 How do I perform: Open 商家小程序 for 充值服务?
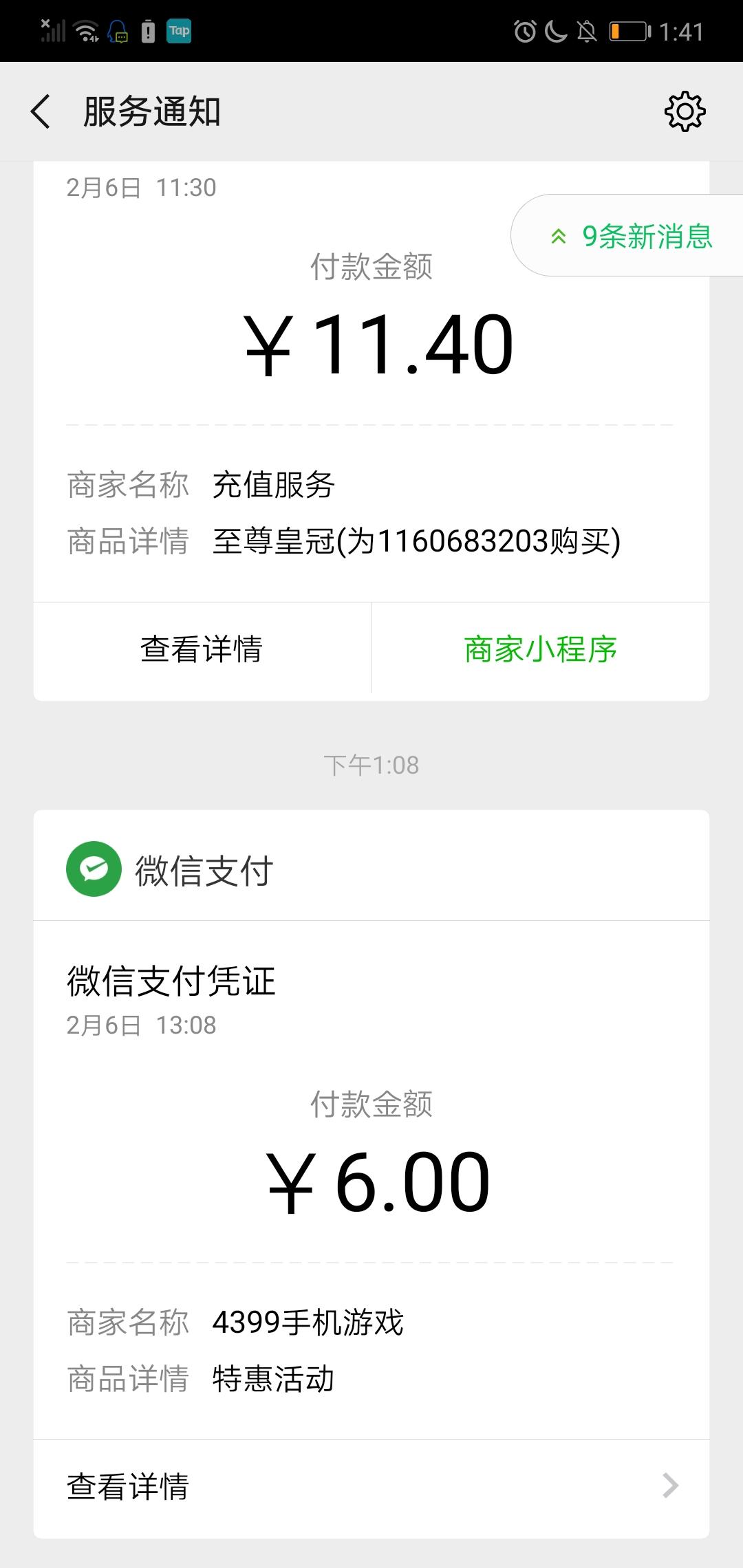[541, 649]
